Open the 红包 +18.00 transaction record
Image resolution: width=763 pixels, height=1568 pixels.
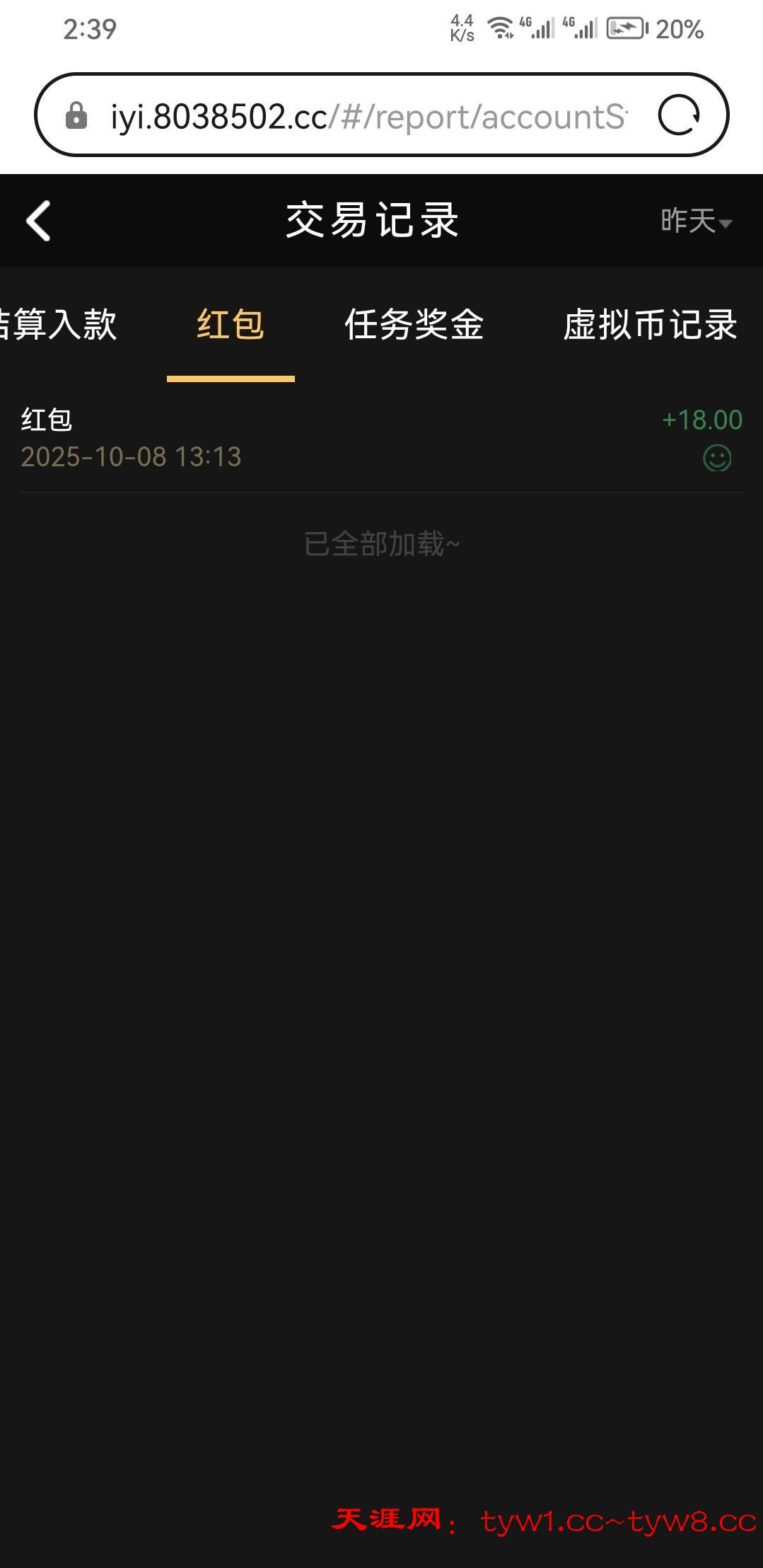[x=381, y=439]
